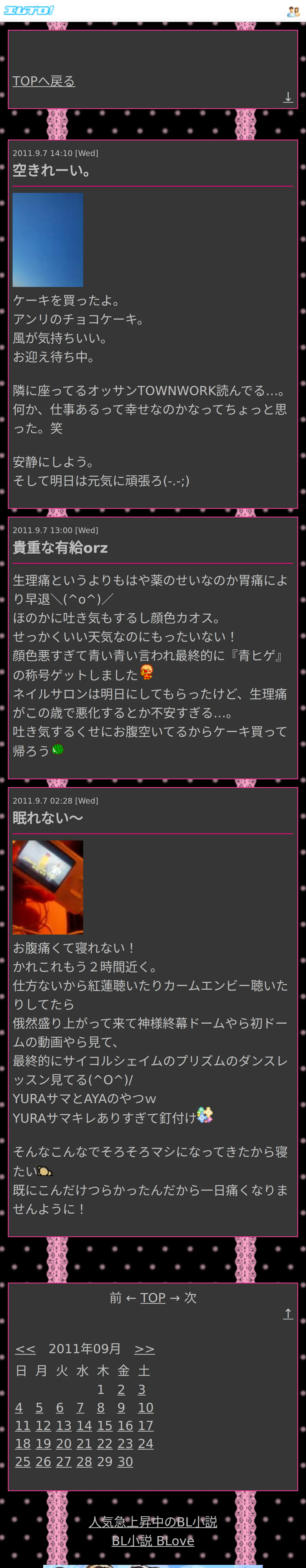
Task: Open the red screen photo thumbnail
Action: (48, 887)
